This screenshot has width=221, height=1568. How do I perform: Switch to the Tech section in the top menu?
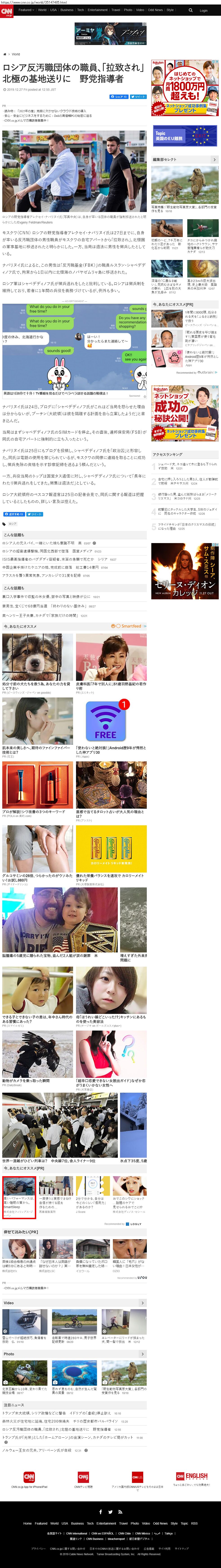(80, 10)
